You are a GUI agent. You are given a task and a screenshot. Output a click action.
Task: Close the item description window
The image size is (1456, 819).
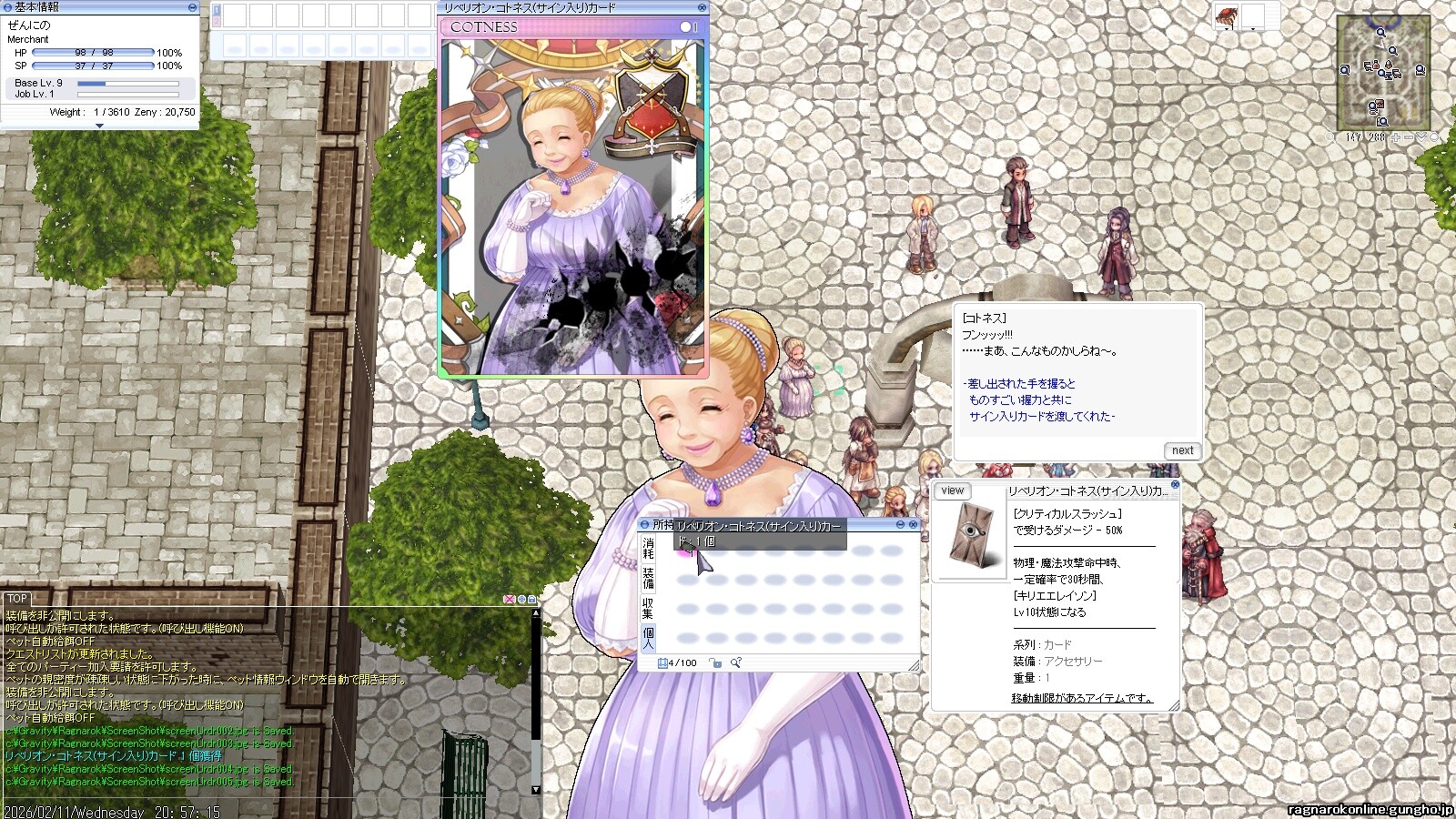[x=1175, y=485]
